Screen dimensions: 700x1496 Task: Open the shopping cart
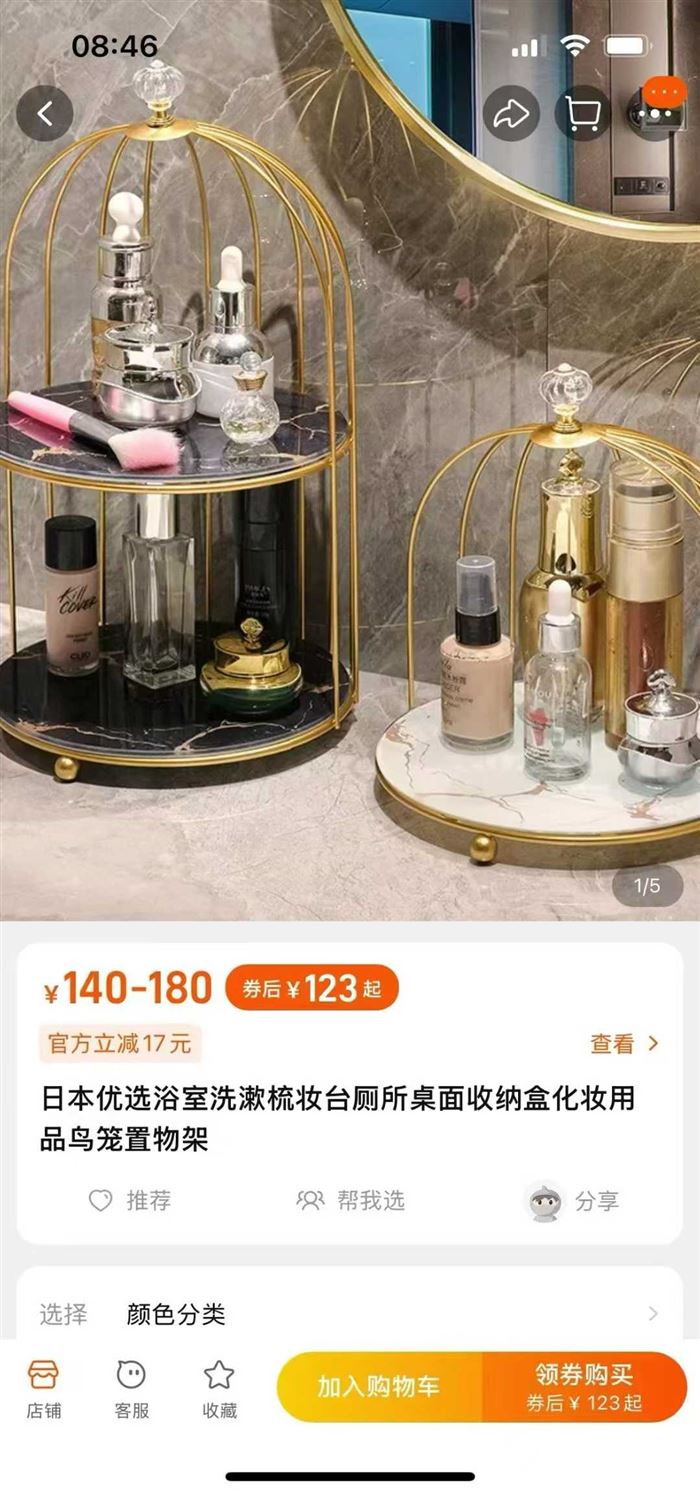(x=583, y=114)
